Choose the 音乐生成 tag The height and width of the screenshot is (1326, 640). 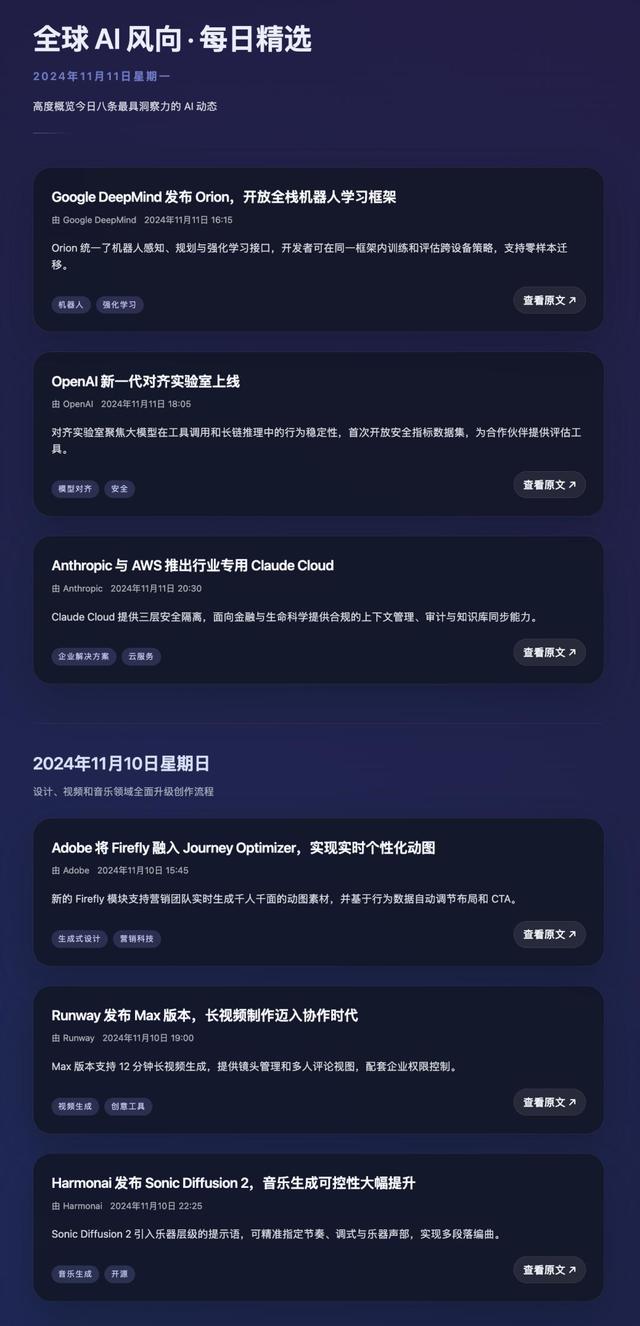pyautogui.click(x=75, y=1274)
